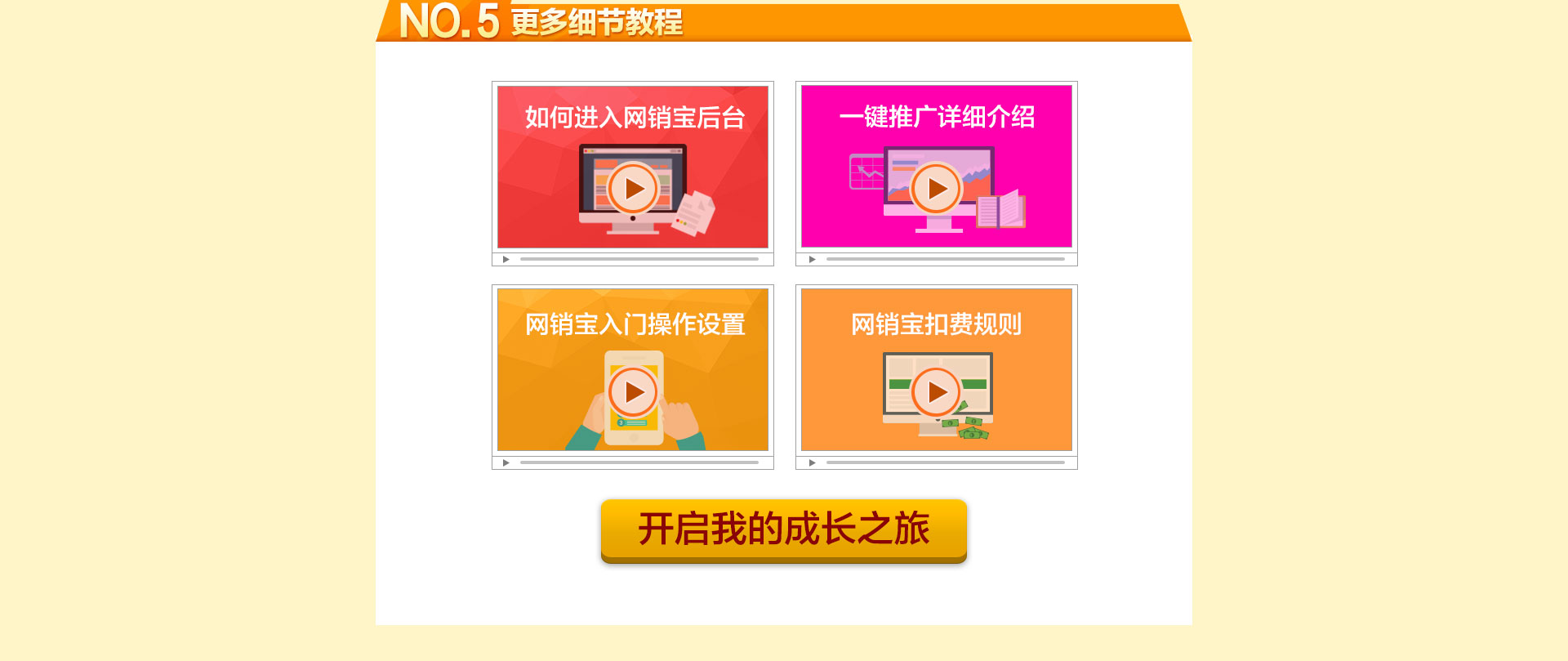Tap the 开启我的成长之旅 button

coord(783,529)
